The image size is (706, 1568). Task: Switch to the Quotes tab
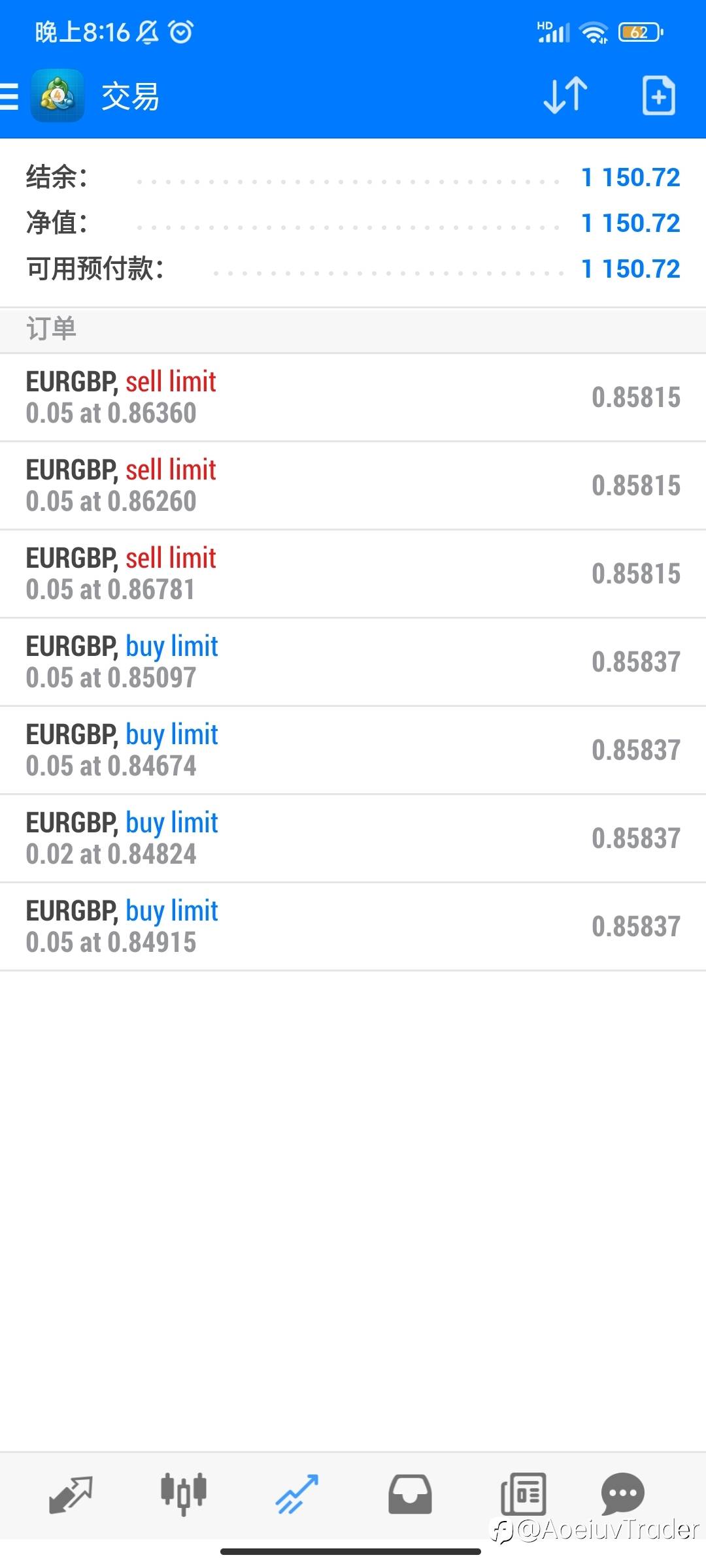pyautogui.click(x=71, y=1494)
